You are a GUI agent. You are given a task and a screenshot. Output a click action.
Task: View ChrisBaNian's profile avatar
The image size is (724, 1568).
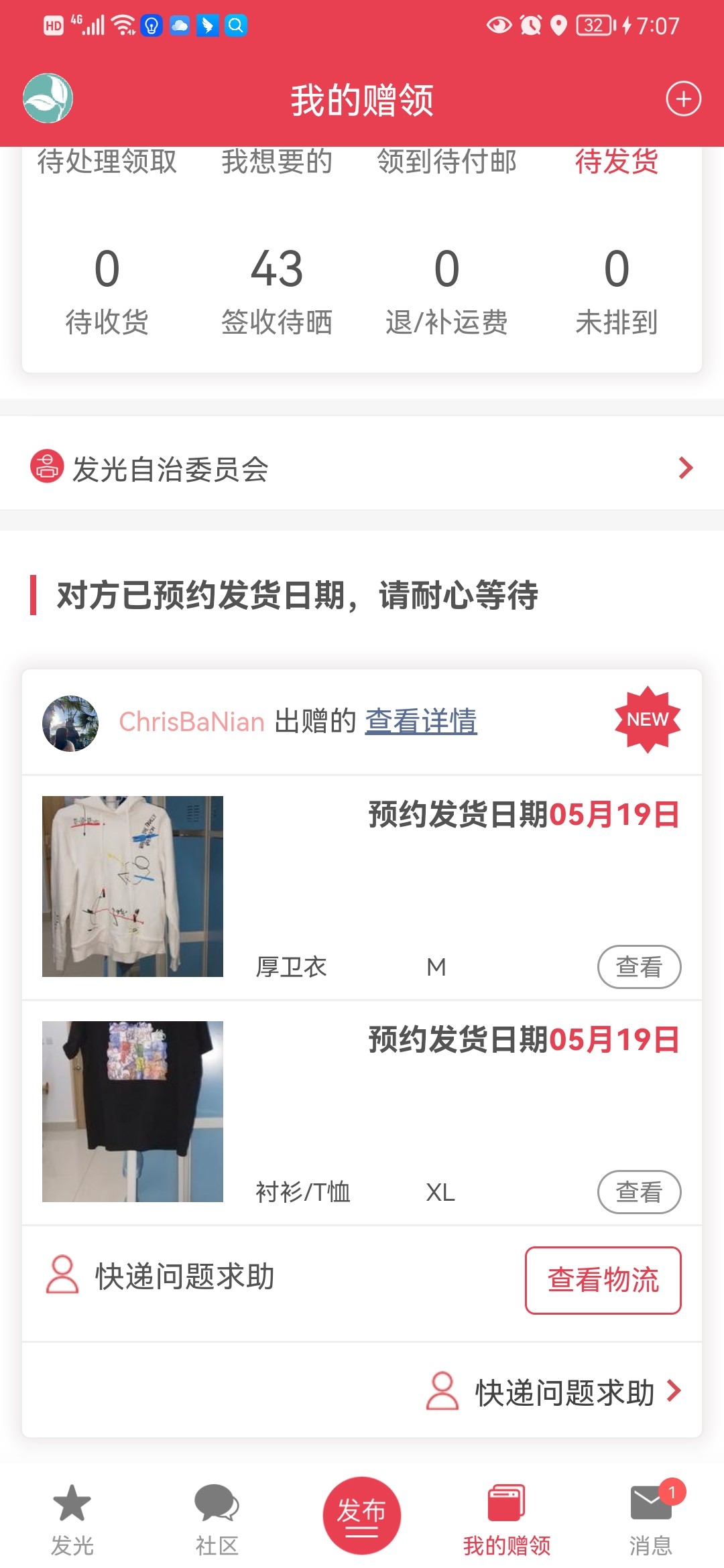(x=70, y=723)
